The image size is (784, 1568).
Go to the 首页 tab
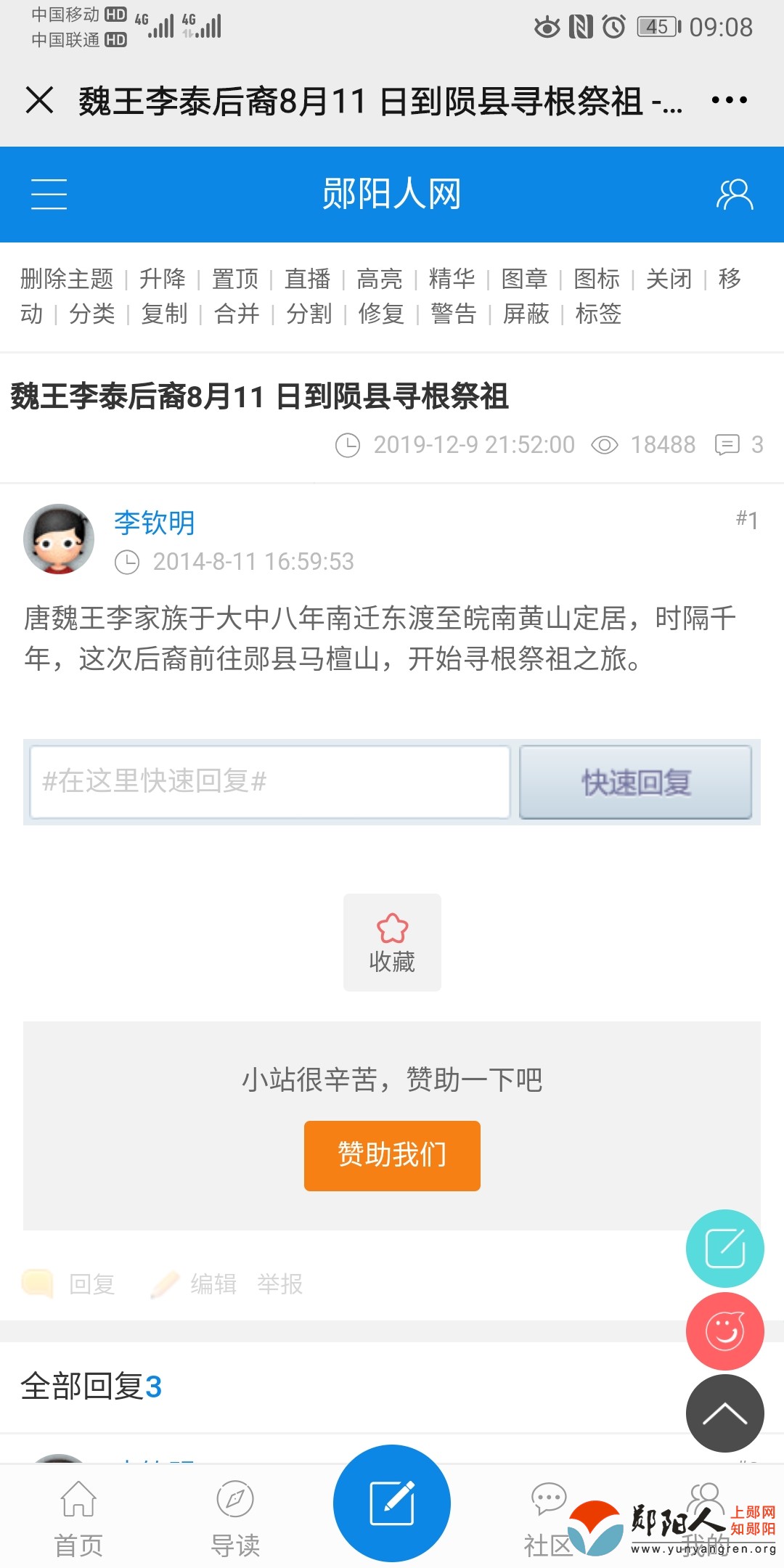pyautogui.click(x=78, y=1519)
